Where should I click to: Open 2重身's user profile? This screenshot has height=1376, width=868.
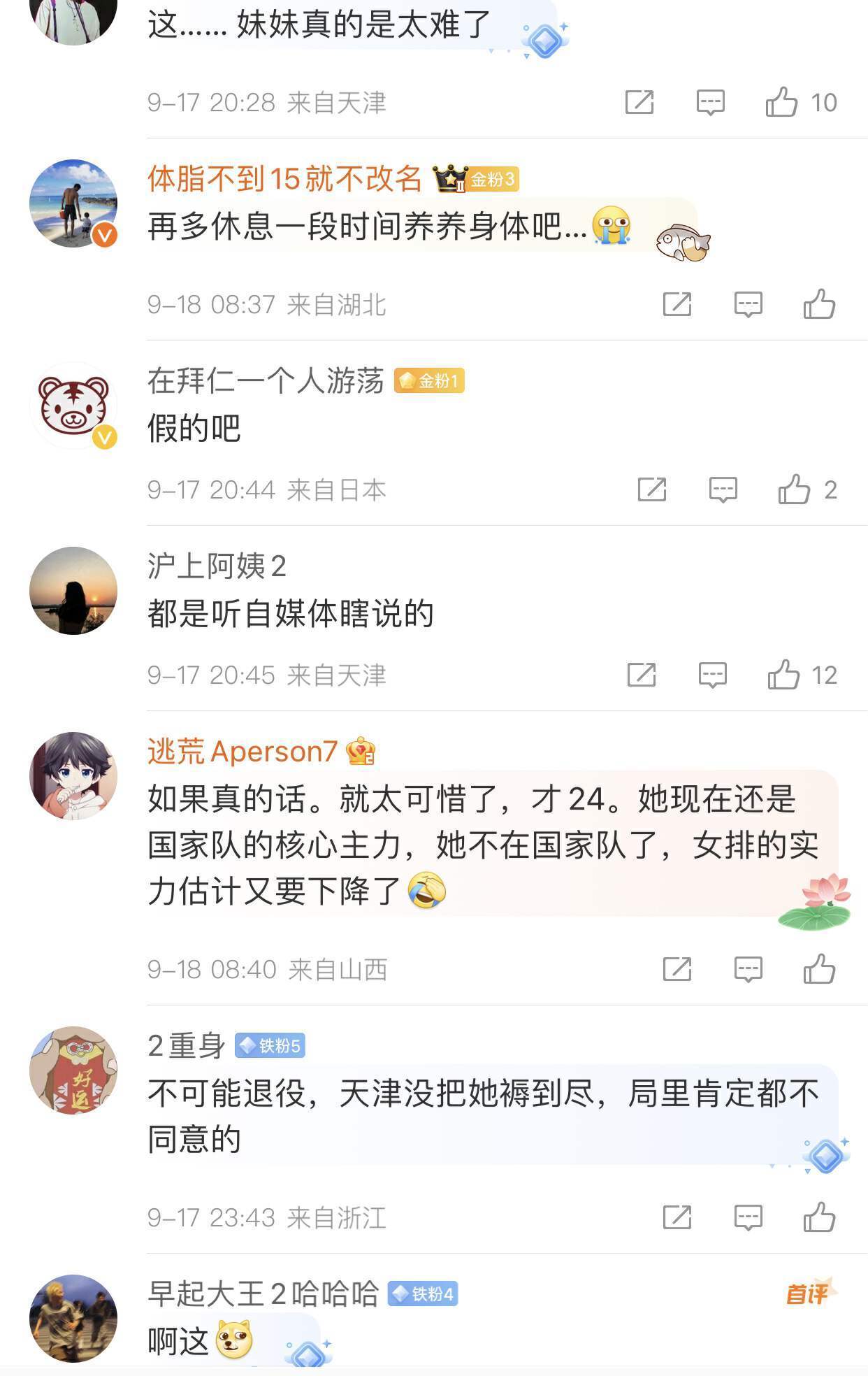[186, 1046]
